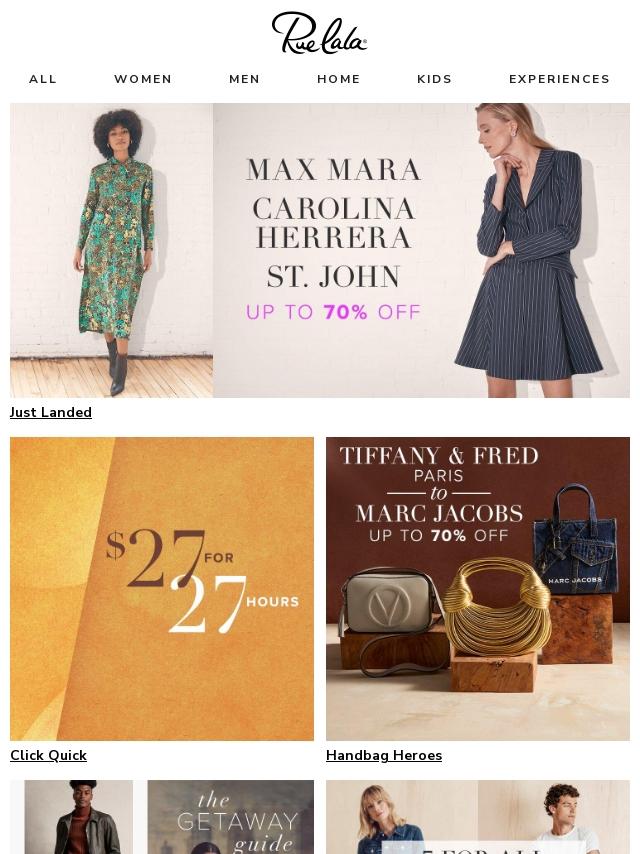
Task: Switch to the MEN category
Action: pos(244,79)
